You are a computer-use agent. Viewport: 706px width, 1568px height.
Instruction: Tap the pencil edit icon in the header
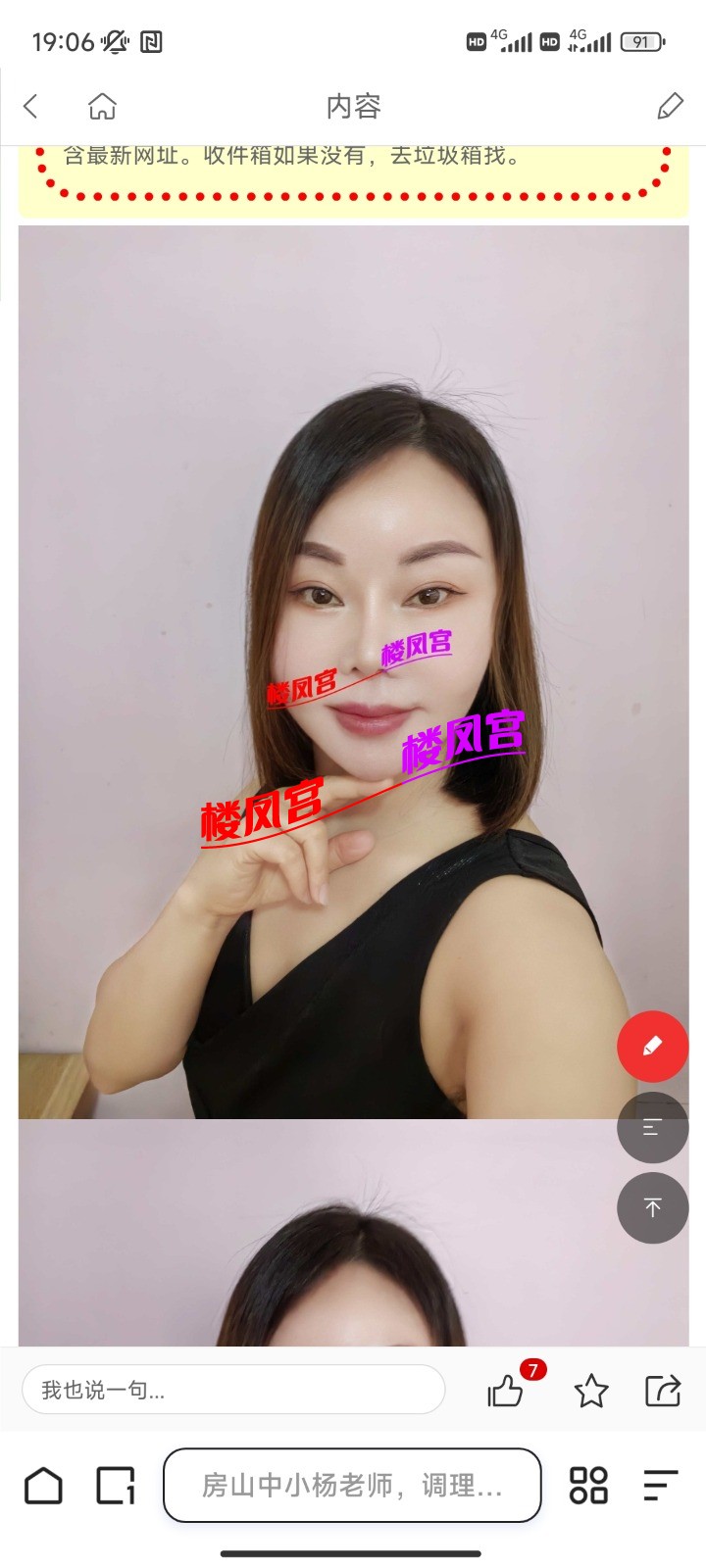point(670,106)
